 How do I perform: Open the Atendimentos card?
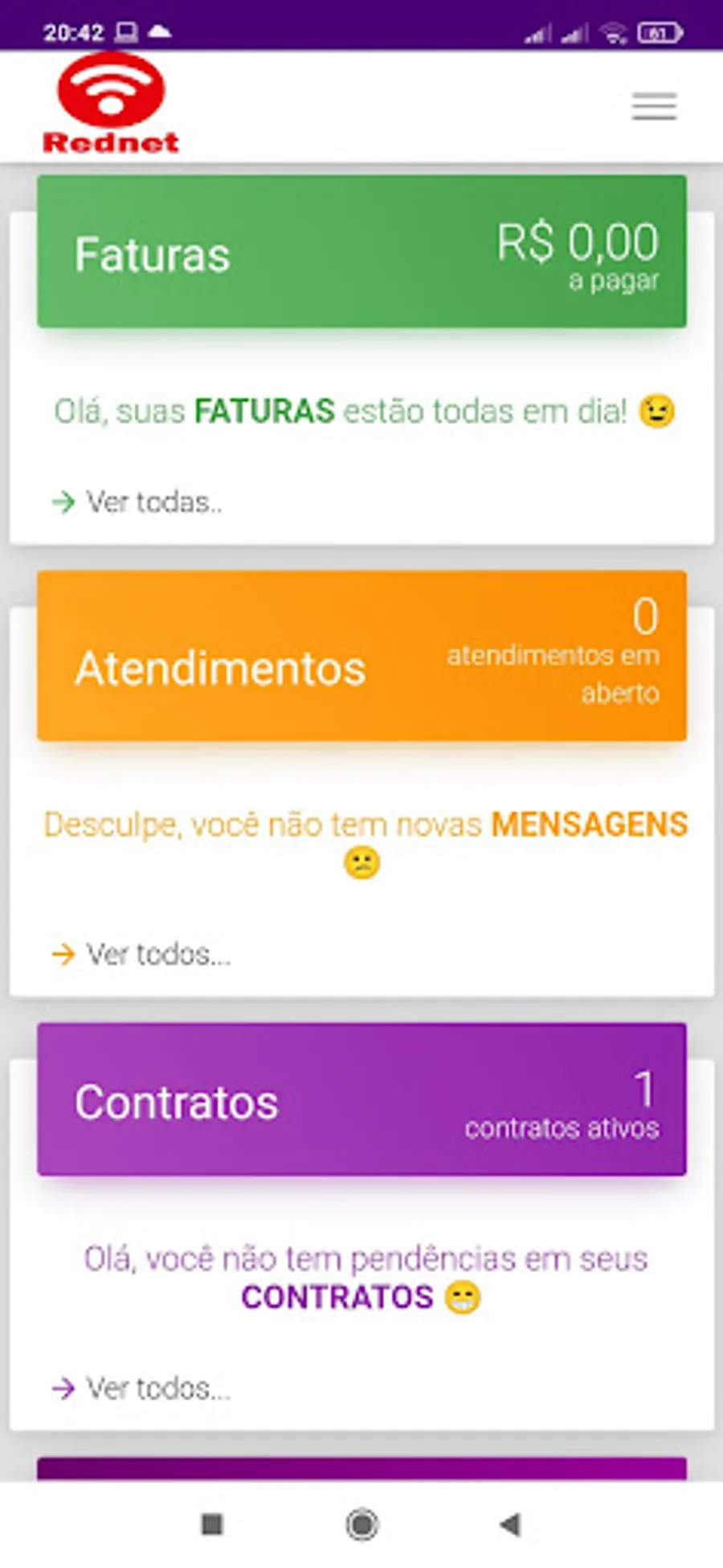(361, 657)
